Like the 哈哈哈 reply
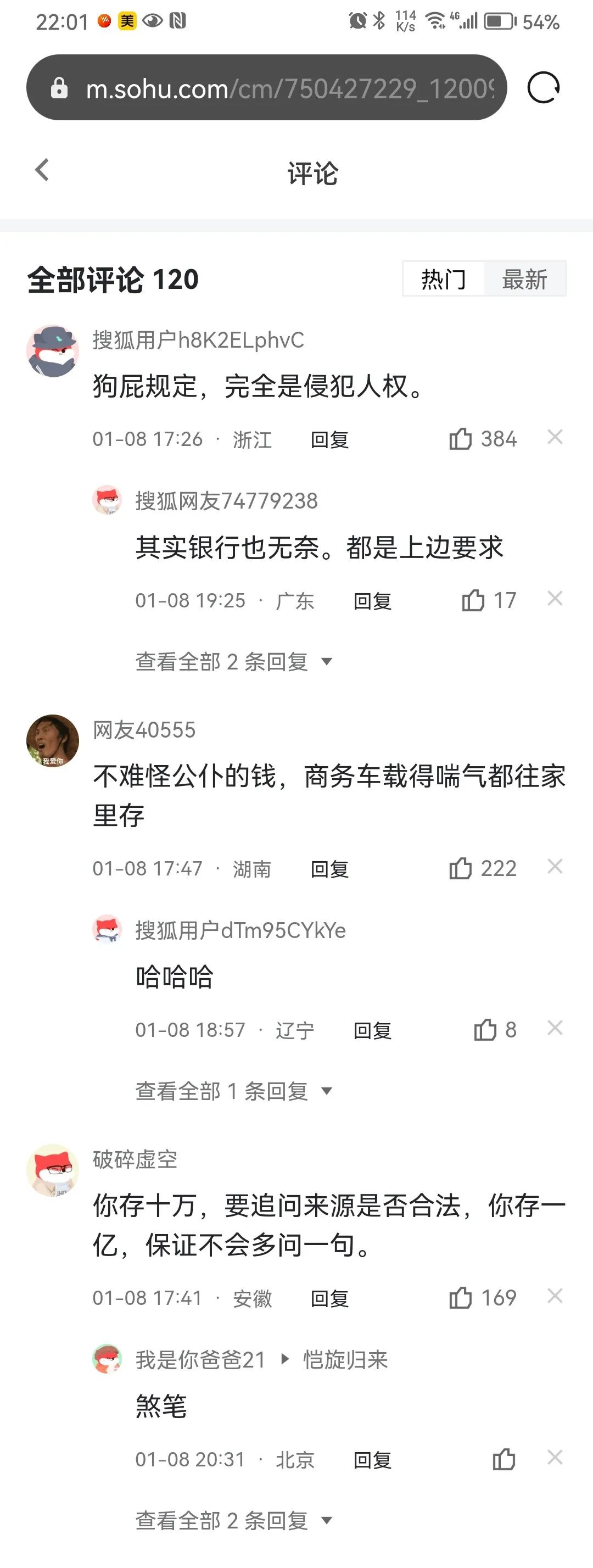Image resolution: width=593 pixels, height=1568 pixels. tap(485, 1030)
